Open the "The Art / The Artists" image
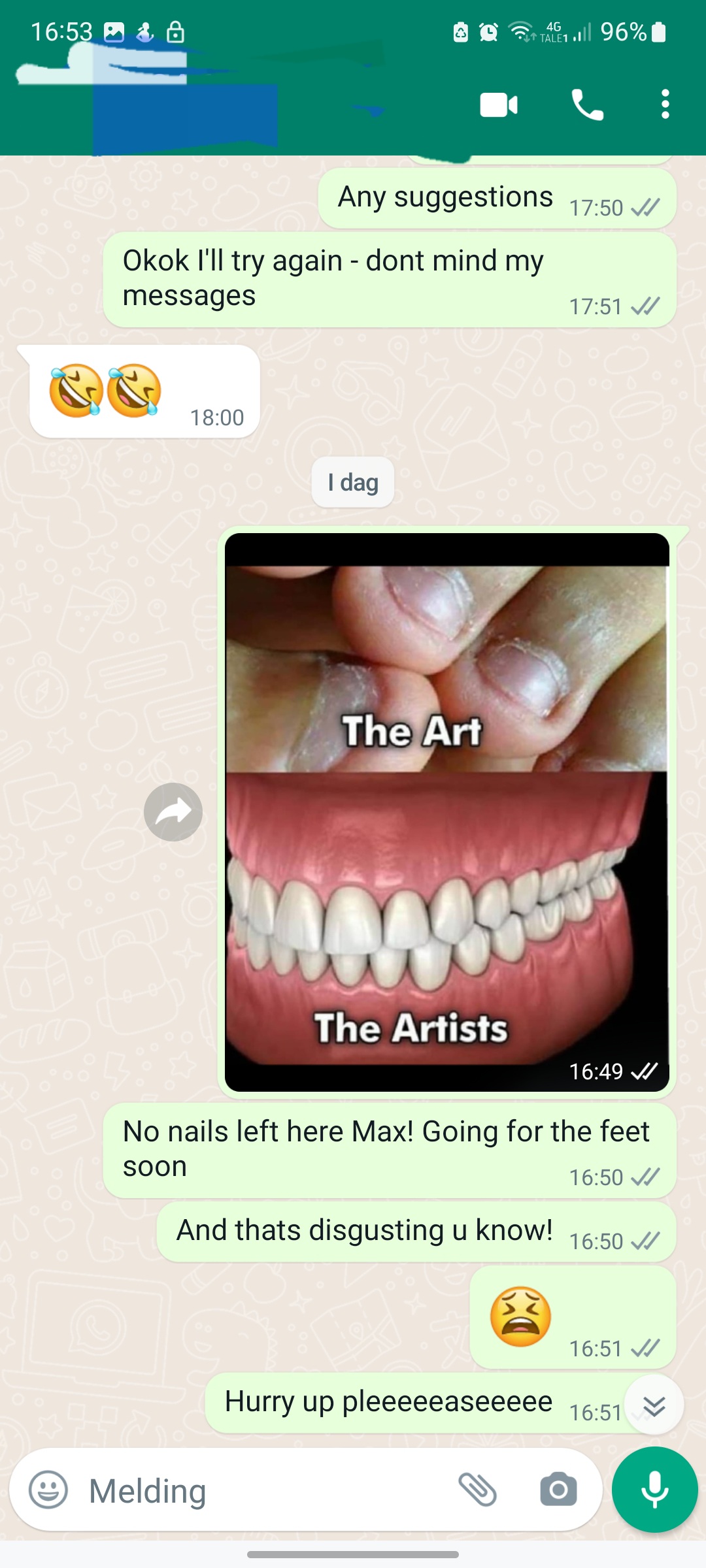The height and width of the screenshot is (1568, 706). (x=446, y=811)
